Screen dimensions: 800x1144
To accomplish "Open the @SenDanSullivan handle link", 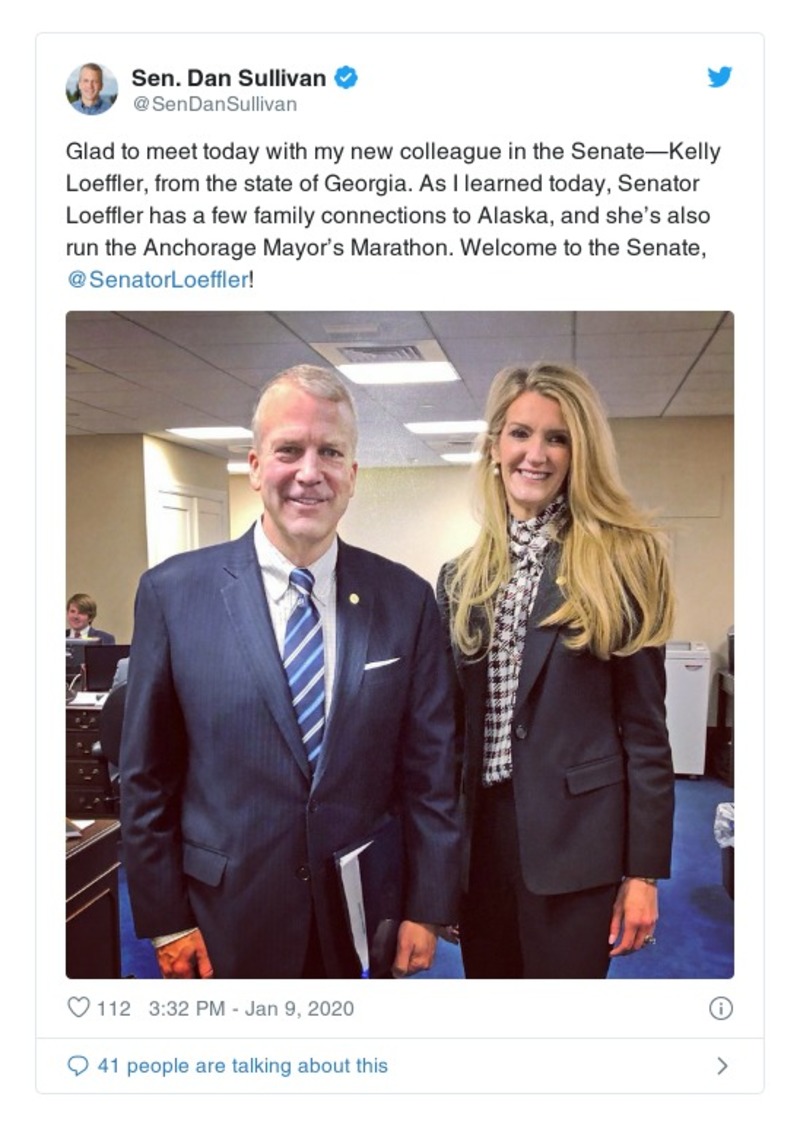I will pyautogui.click(x=213, y=104).
